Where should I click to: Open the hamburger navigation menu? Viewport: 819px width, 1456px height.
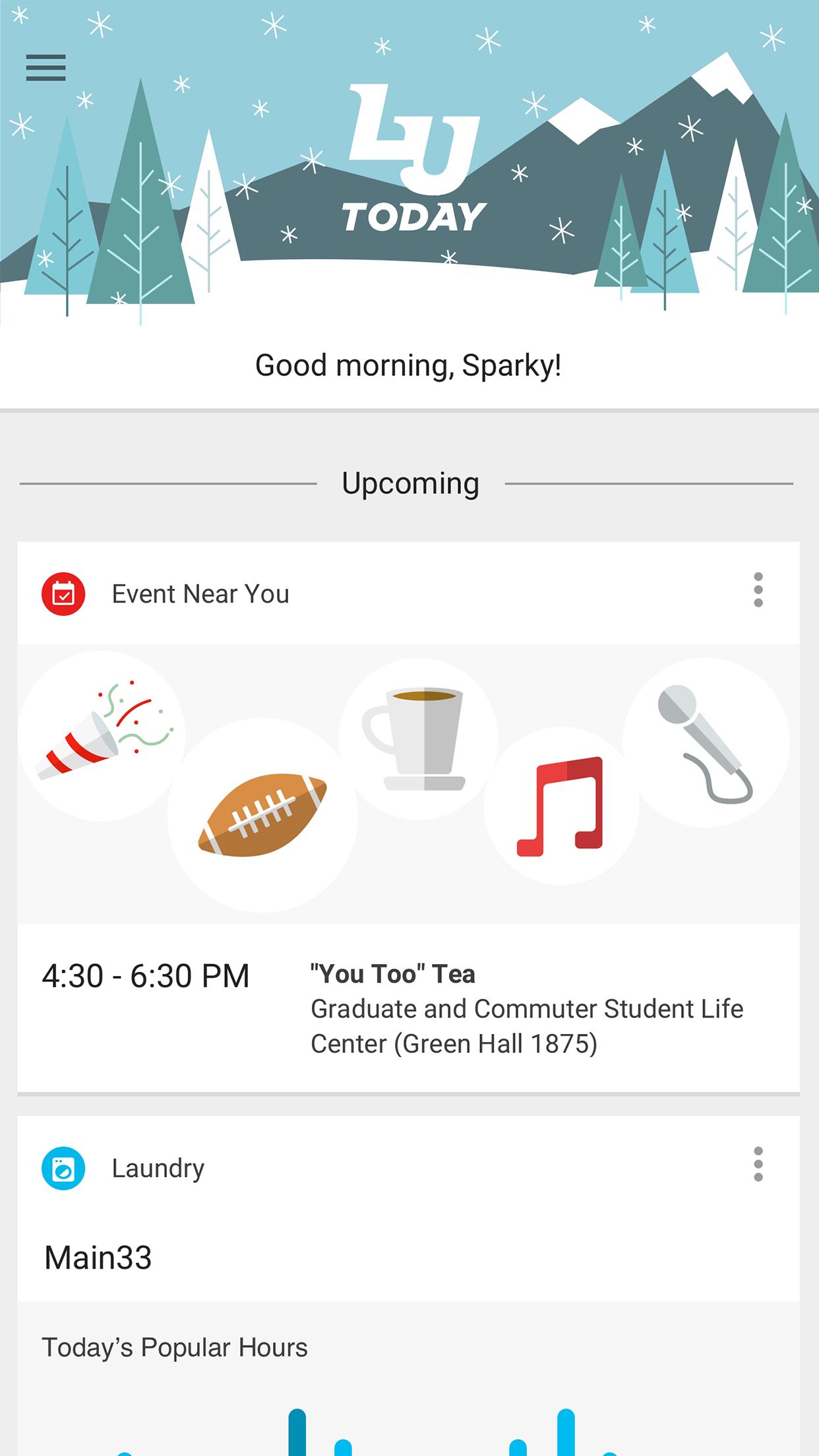click(45, 67)
